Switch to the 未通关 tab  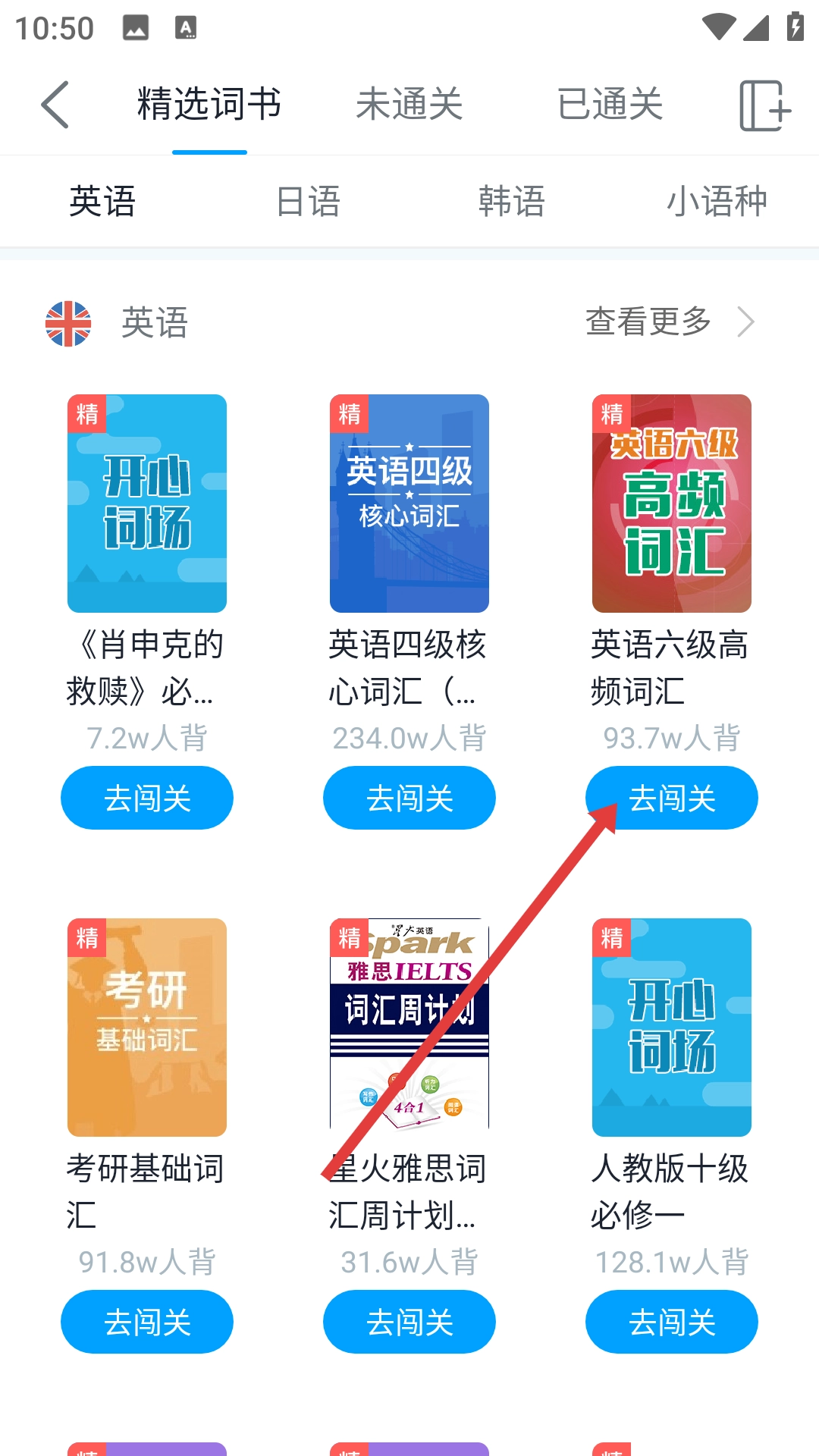(409, 105)
